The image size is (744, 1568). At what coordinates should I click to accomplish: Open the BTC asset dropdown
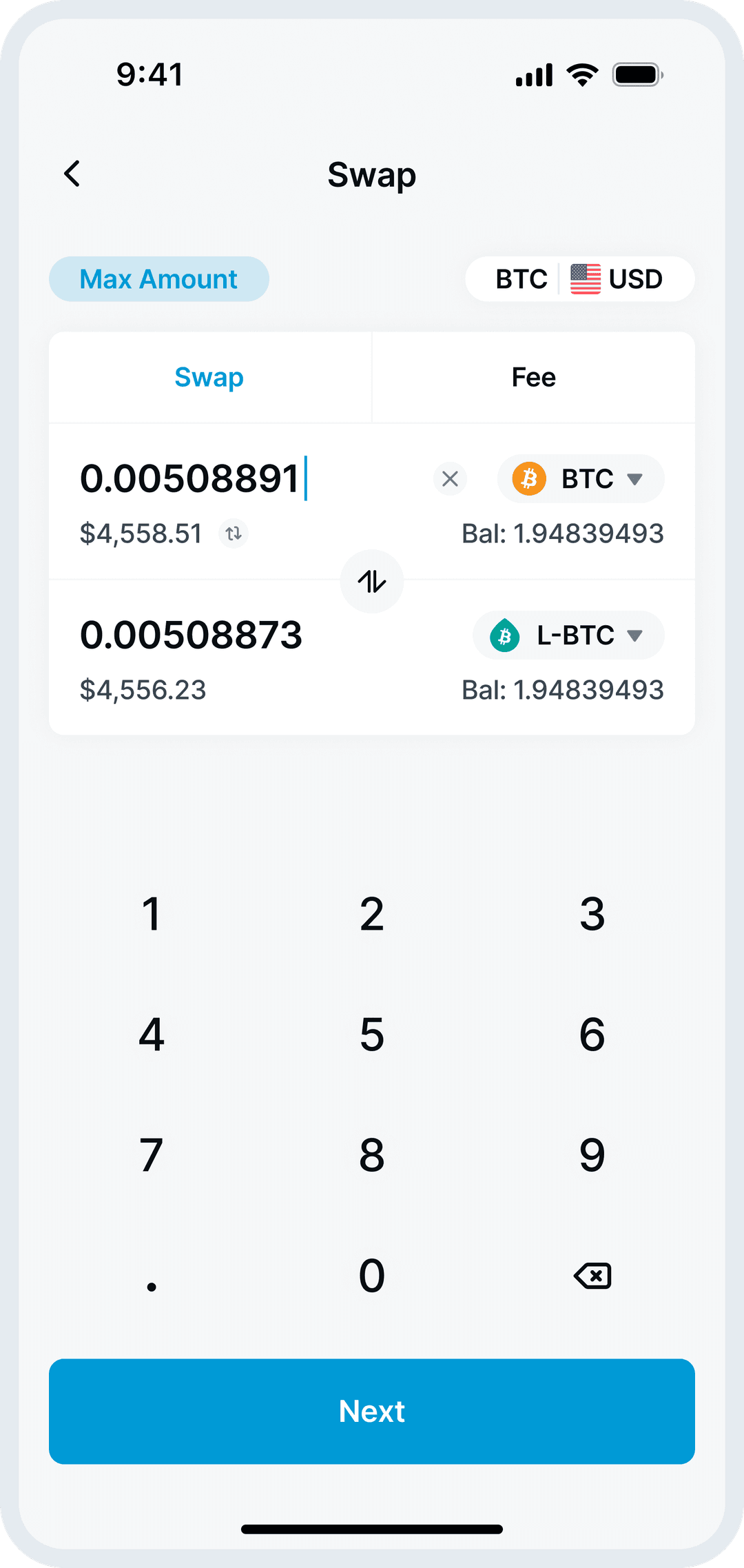coord(581,478)
